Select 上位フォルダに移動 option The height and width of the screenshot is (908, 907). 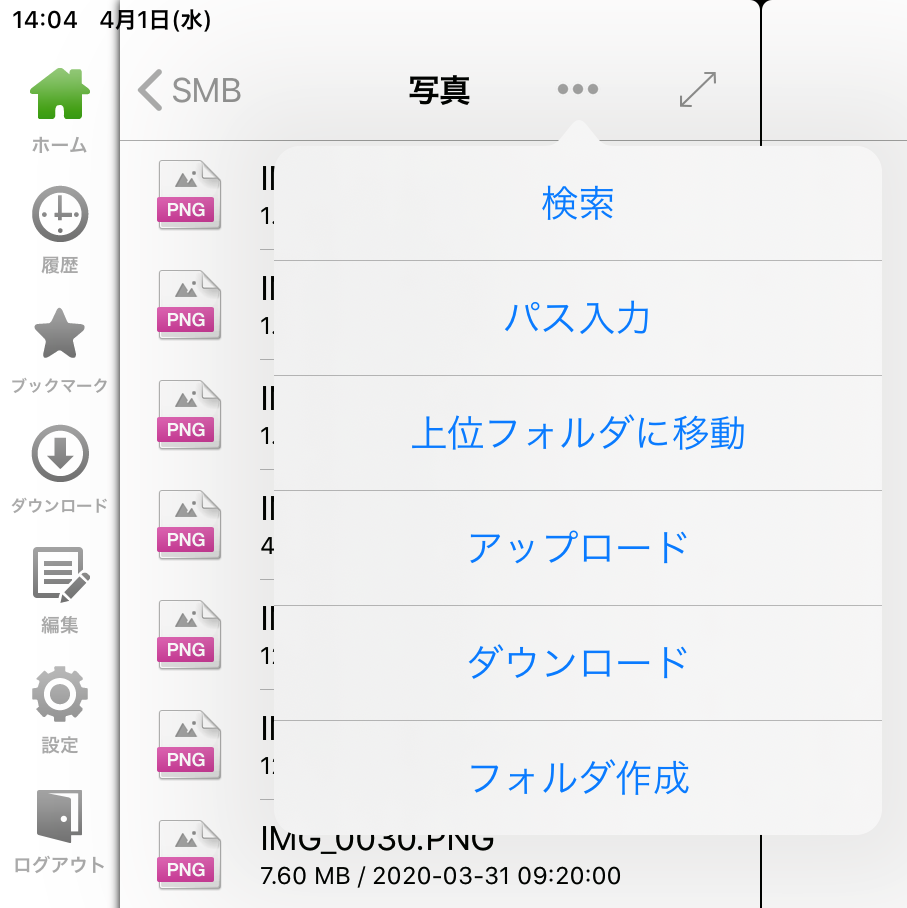[x=578, y=434]
